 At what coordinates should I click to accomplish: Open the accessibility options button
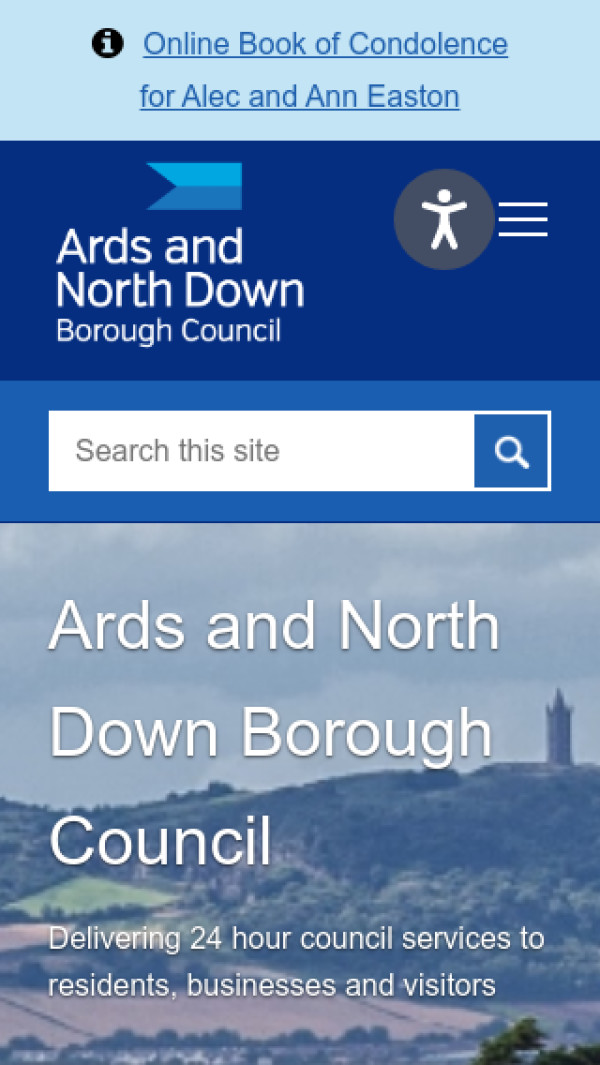443,219
